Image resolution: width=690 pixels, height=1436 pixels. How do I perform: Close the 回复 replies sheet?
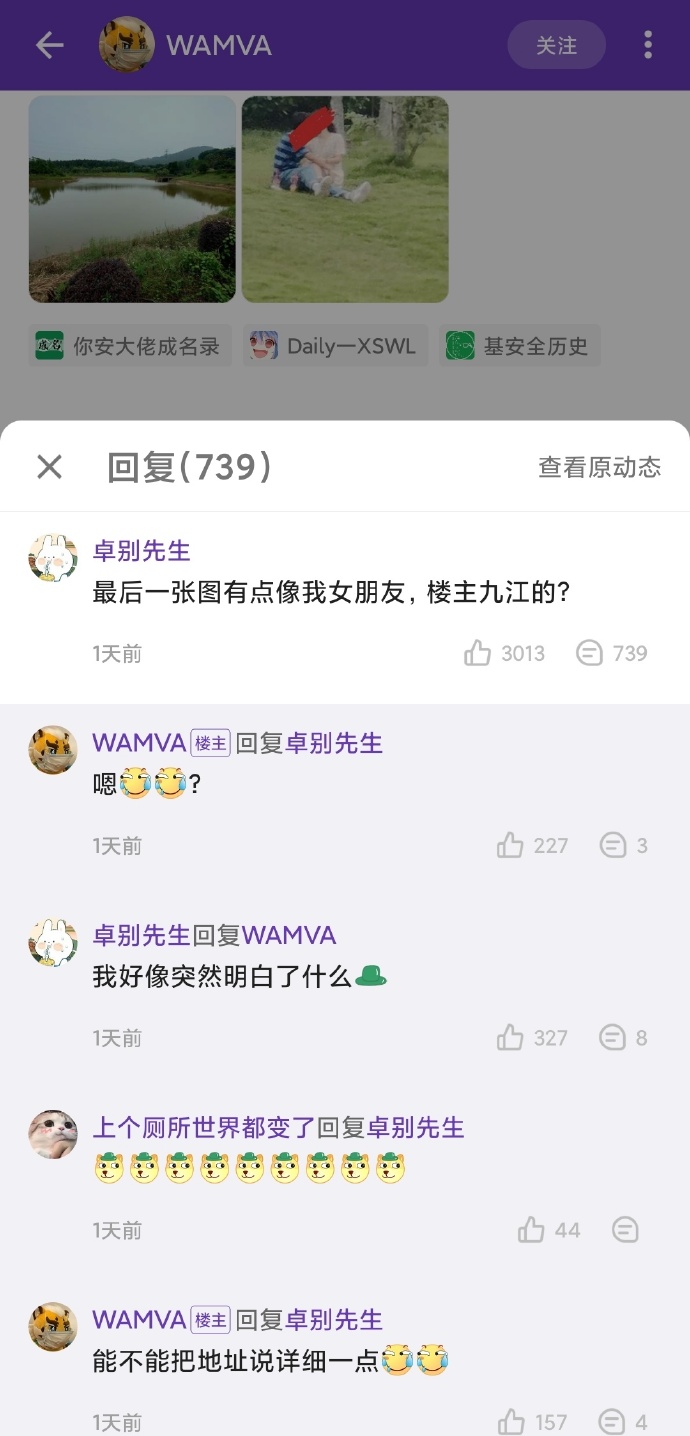click(49, 466)
